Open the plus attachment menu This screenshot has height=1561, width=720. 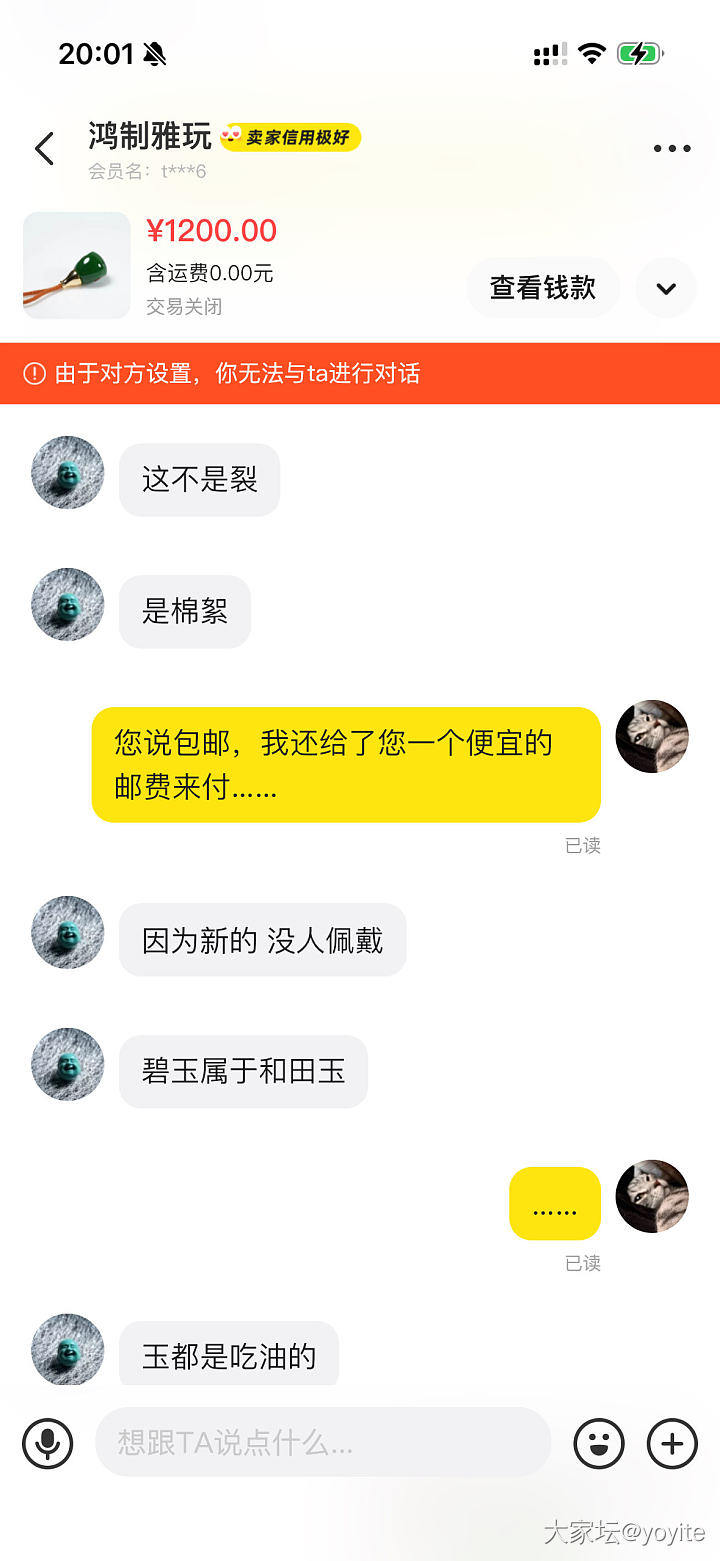(x=672, y=1443)
